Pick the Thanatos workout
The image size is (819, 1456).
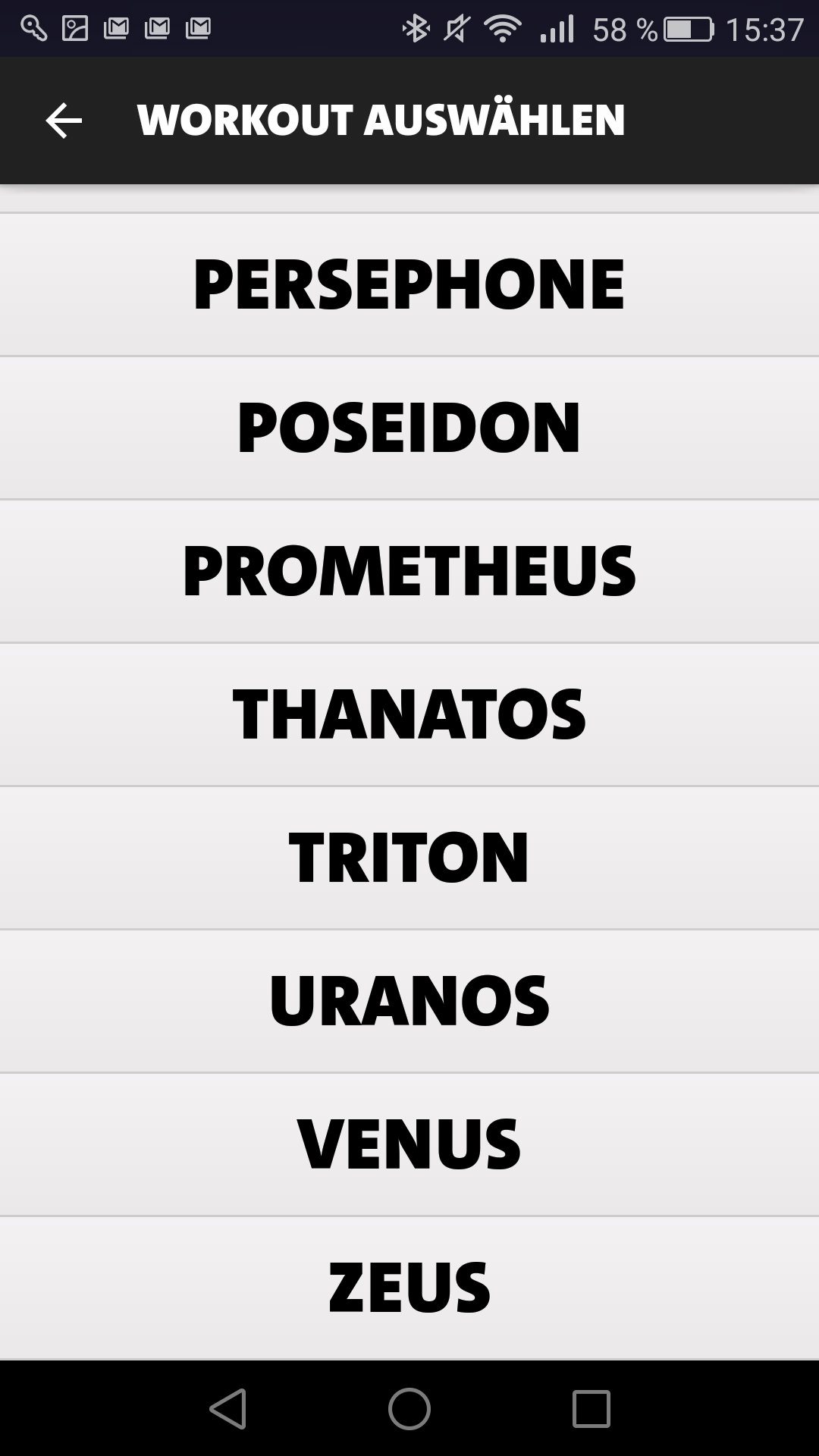click(x=409, y=714)
